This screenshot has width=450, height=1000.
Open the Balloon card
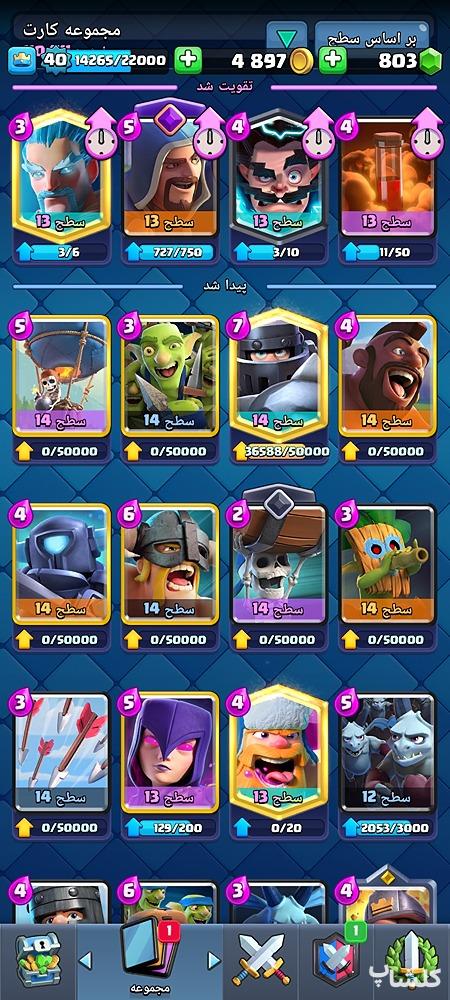(x=61, y=387)
